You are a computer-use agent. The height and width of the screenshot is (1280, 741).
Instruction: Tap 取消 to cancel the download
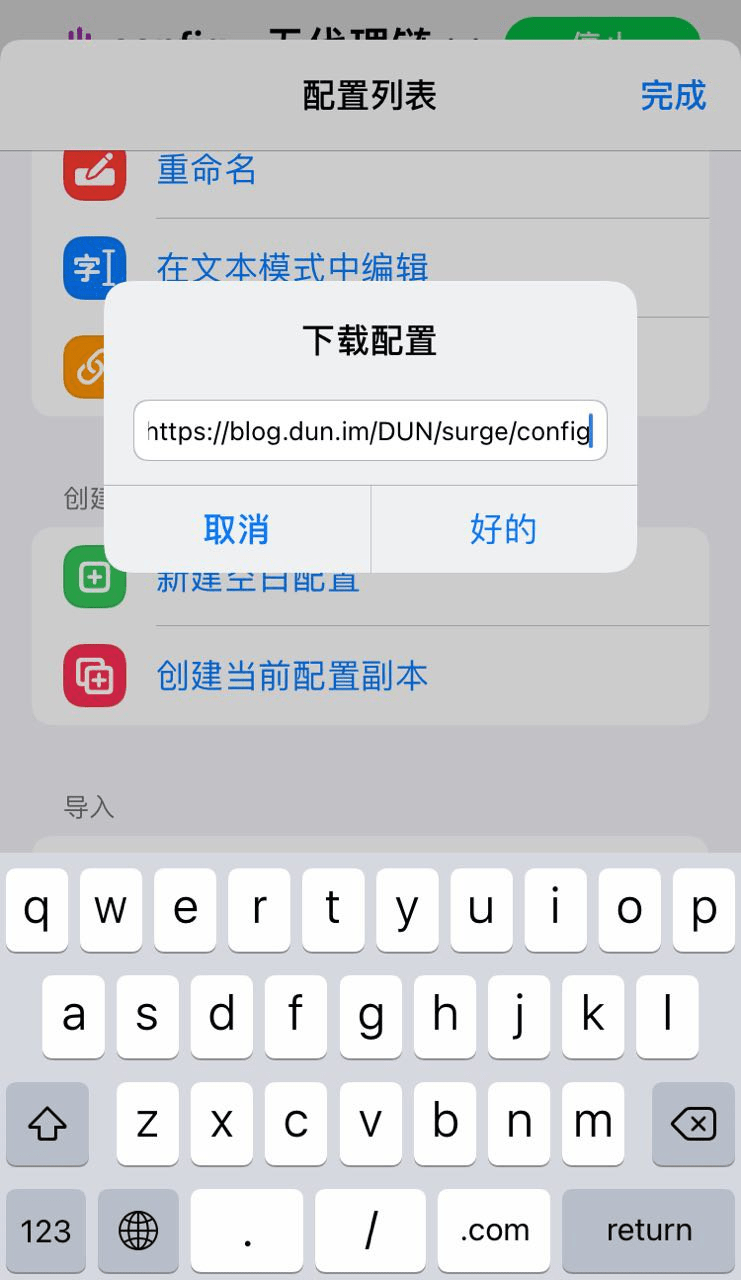237,529
